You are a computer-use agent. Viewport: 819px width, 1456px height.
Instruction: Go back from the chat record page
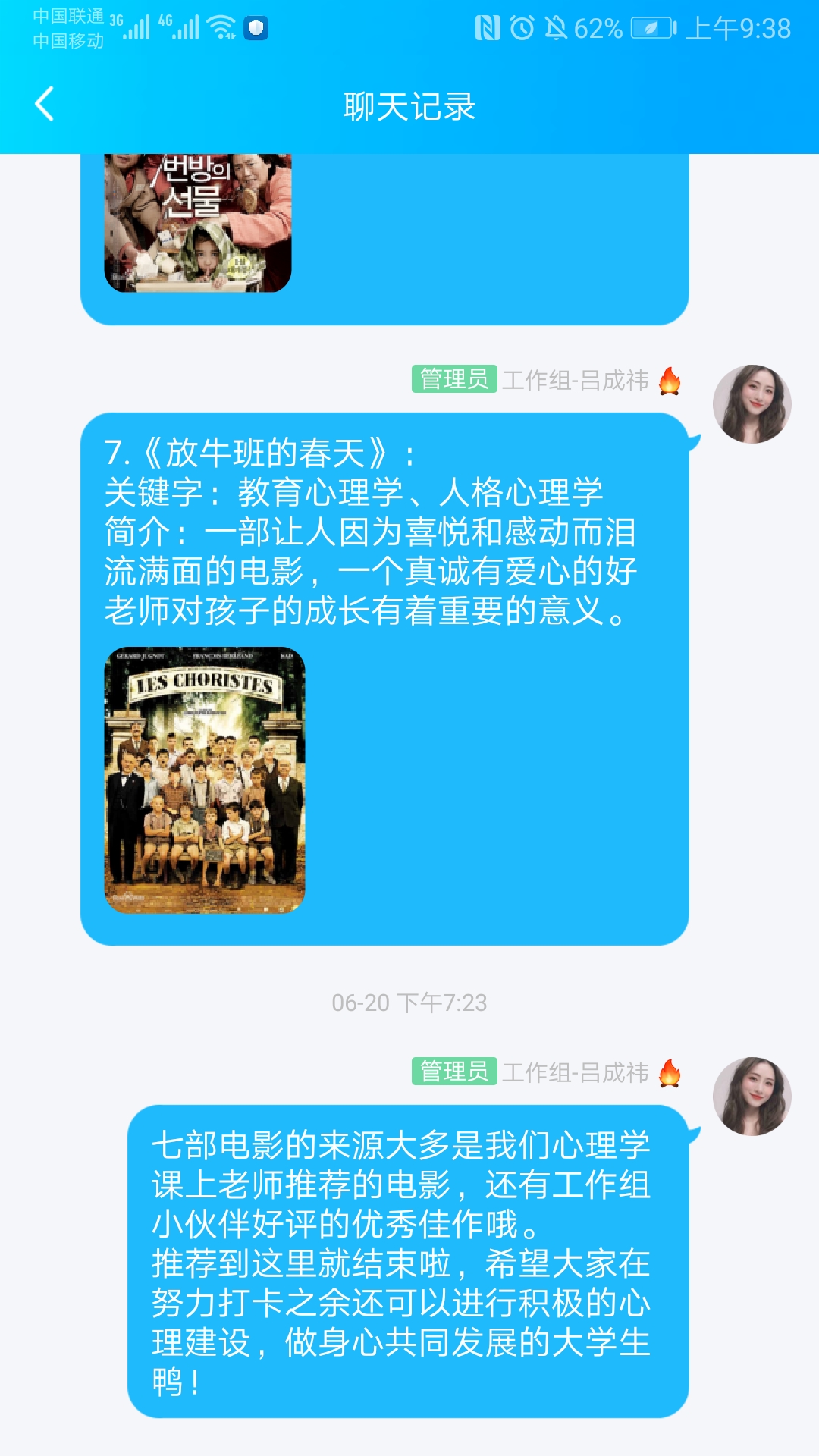(x=45, y=105)
